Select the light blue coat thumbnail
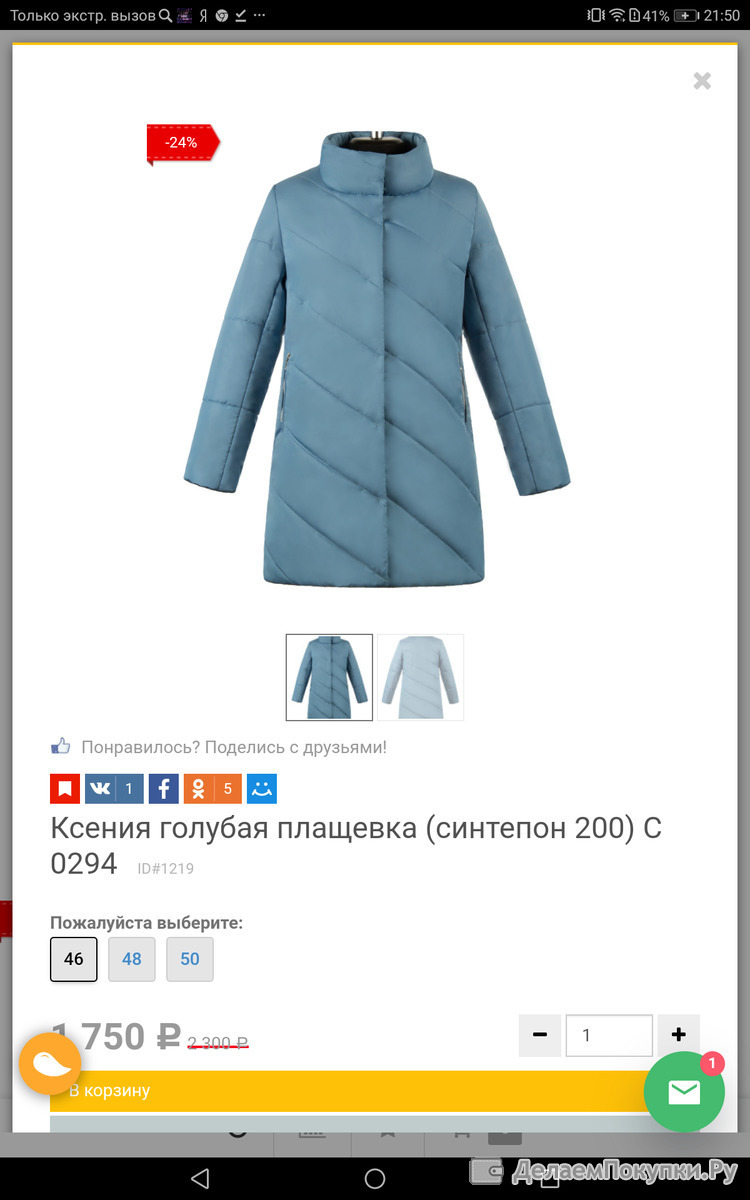 420,677
